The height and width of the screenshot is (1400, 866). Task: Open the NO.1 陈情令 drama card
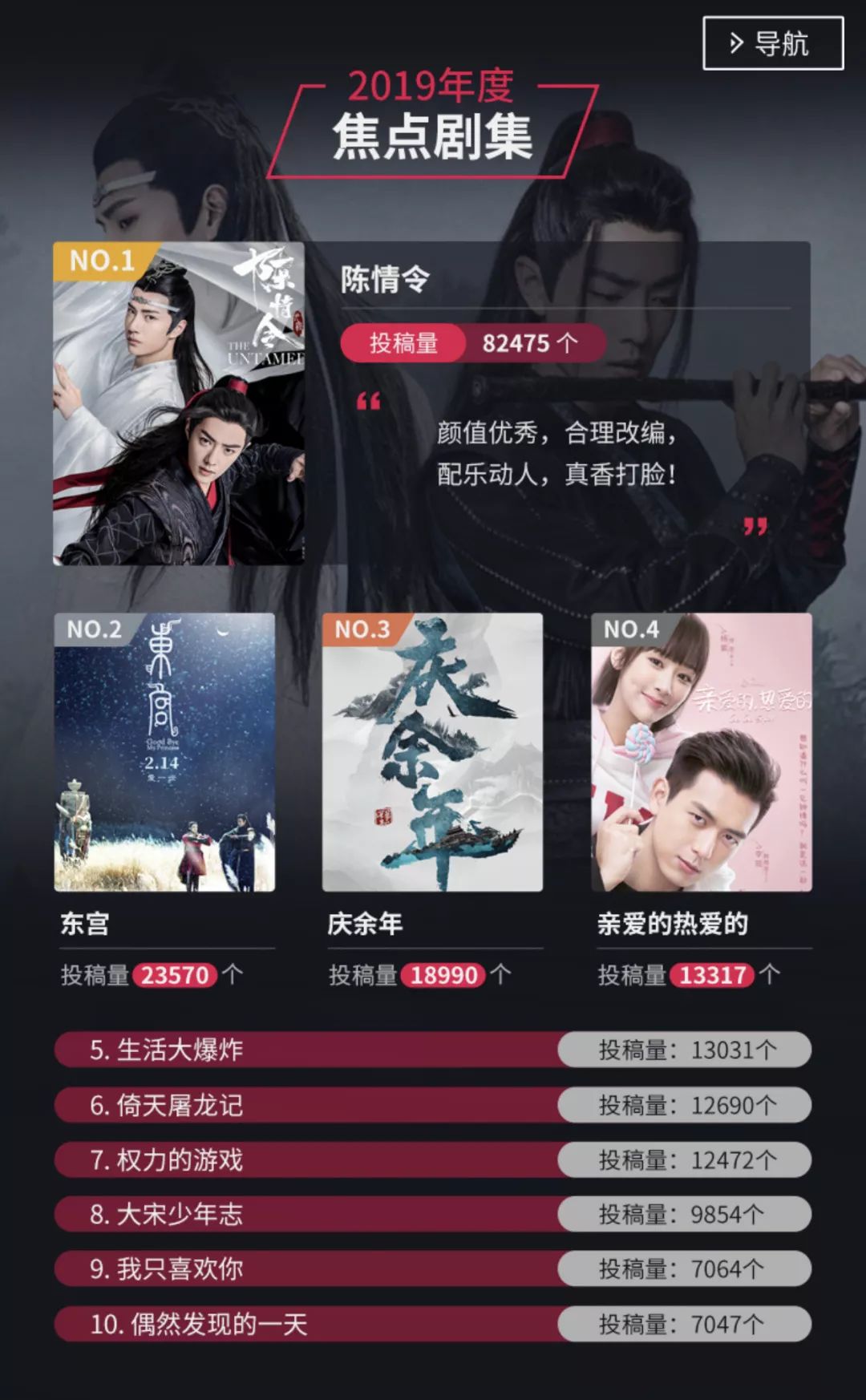(x=179, y=403)
